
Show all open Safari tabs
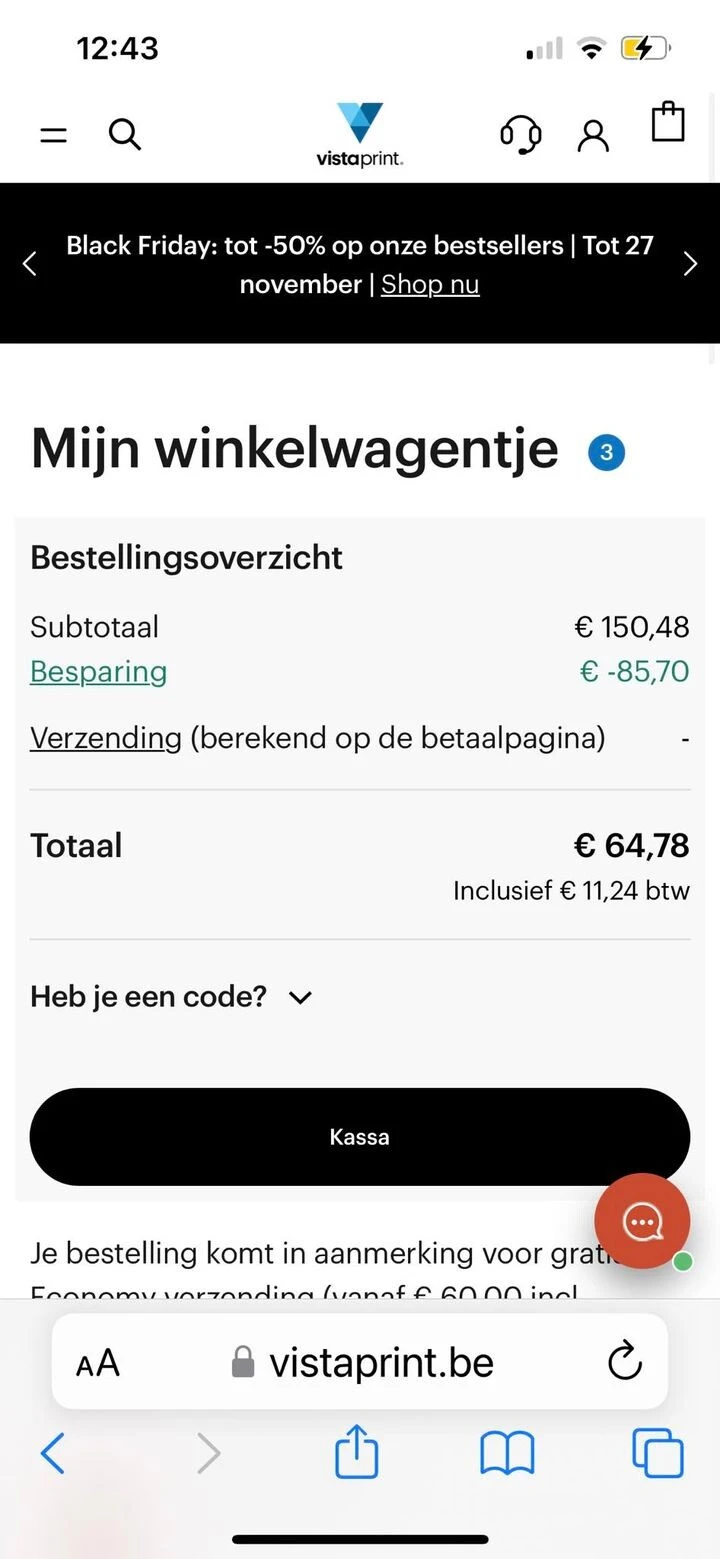(658, 1453)
